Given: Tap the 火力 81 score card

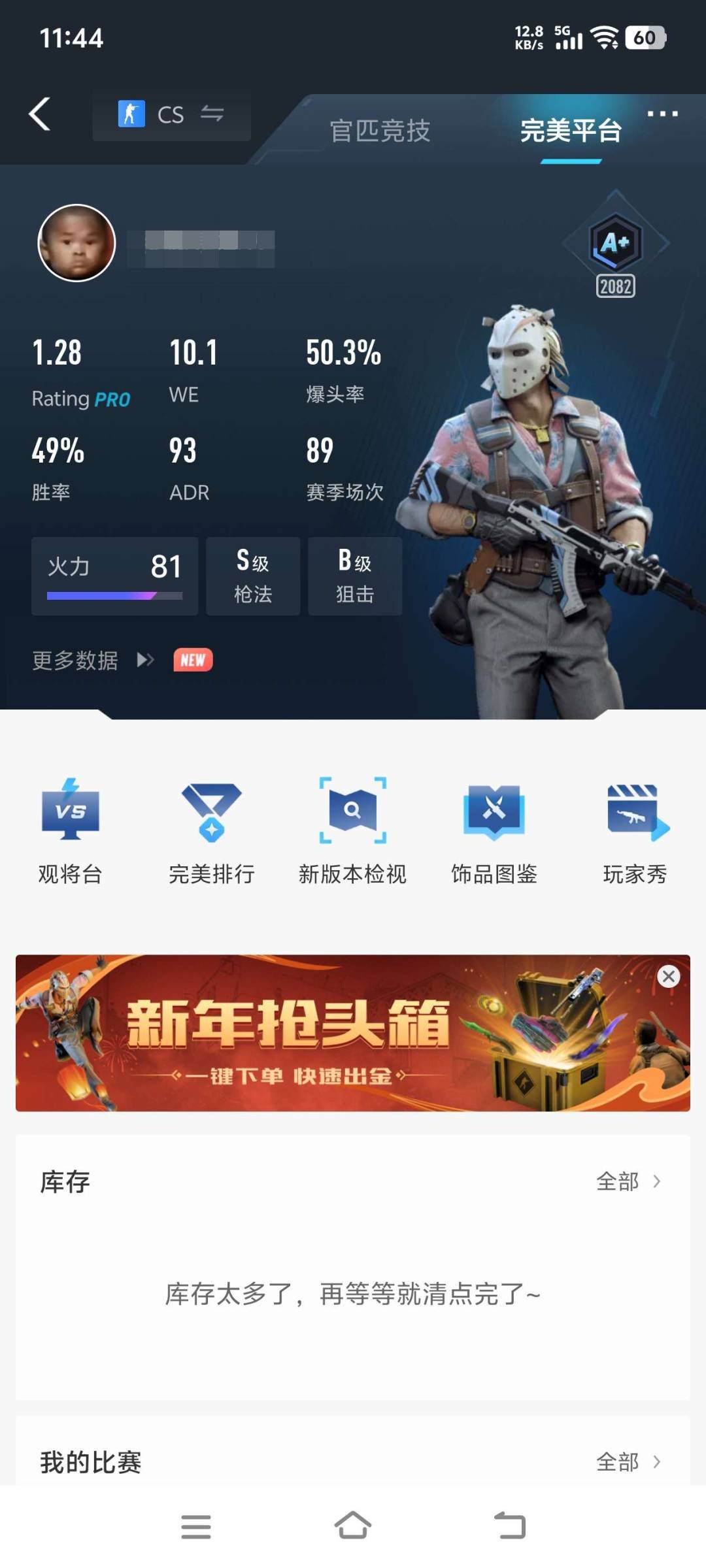Looking at the screenshot, I should [x=114, y=576].
